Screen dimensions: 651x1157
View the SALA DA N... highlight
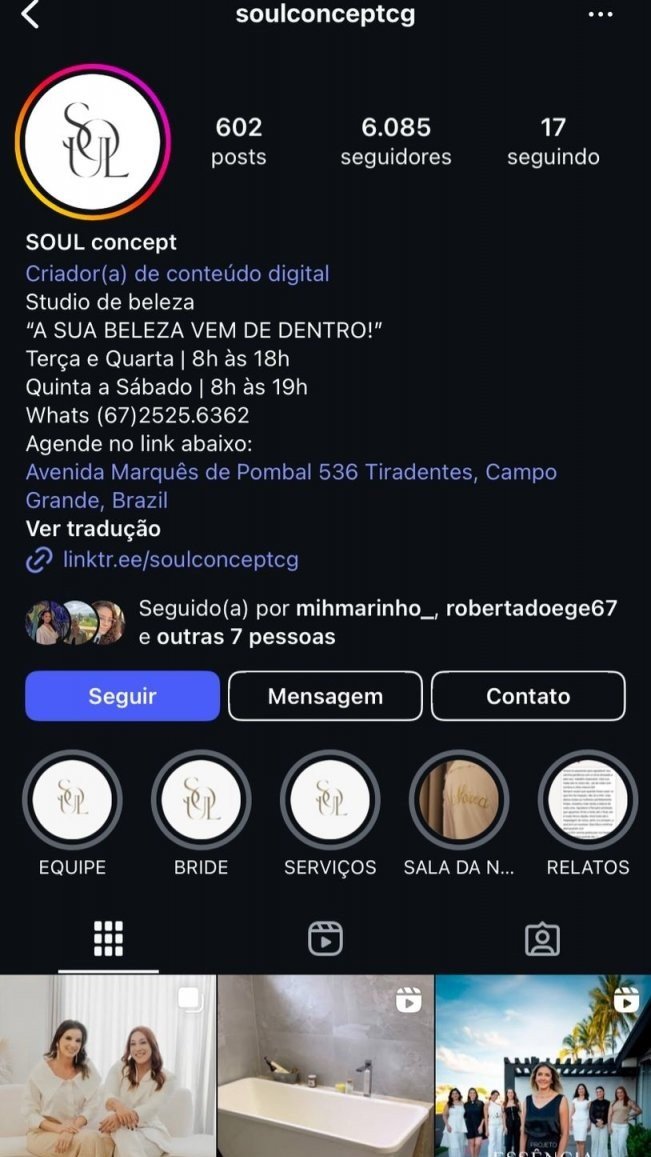459,800
